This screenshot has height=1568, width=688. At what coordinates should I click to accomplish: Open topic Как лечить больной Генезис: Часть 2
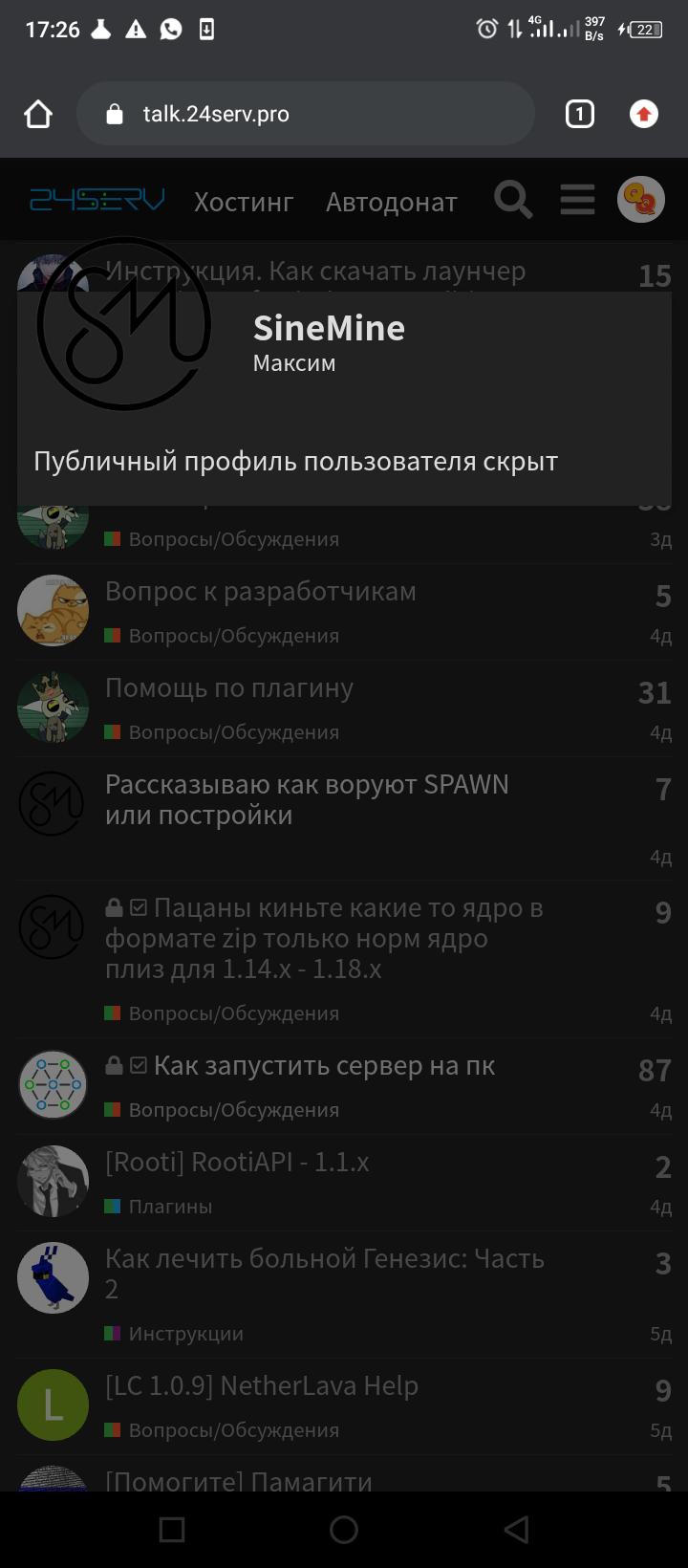click(325, 1274)
